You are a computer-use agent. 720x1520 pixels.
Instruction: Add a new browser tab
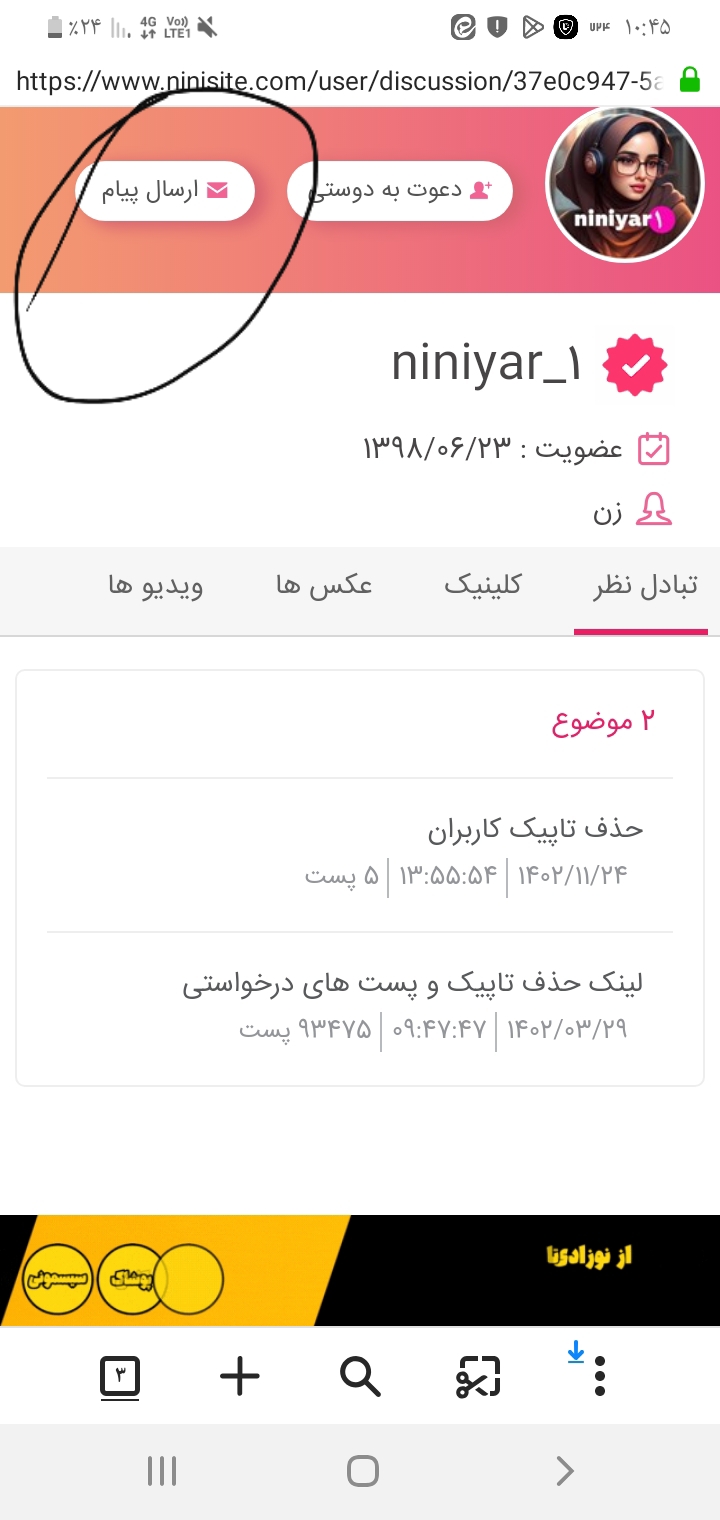tap(239, 1377)
